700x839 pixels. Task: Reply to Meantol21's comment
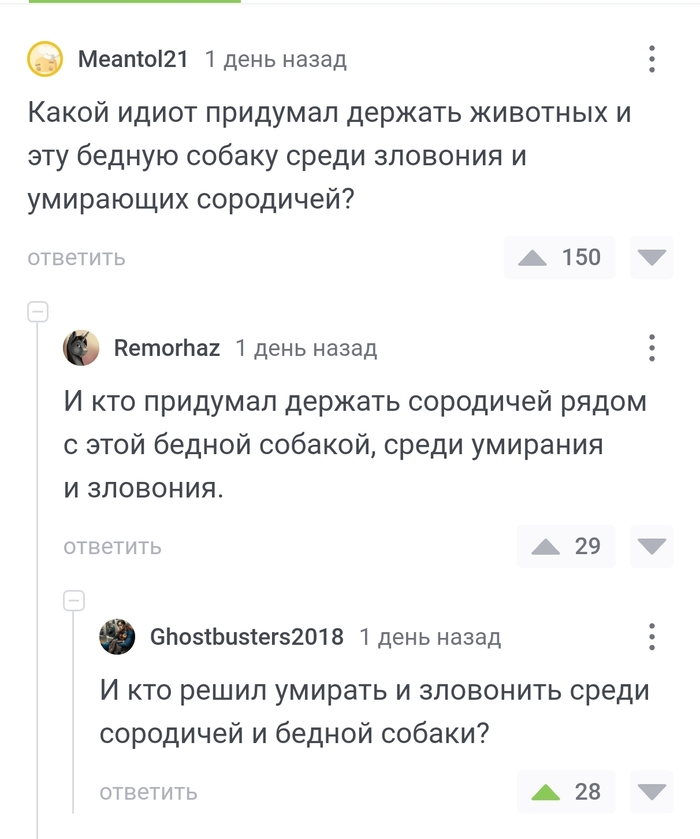[77, 258]
